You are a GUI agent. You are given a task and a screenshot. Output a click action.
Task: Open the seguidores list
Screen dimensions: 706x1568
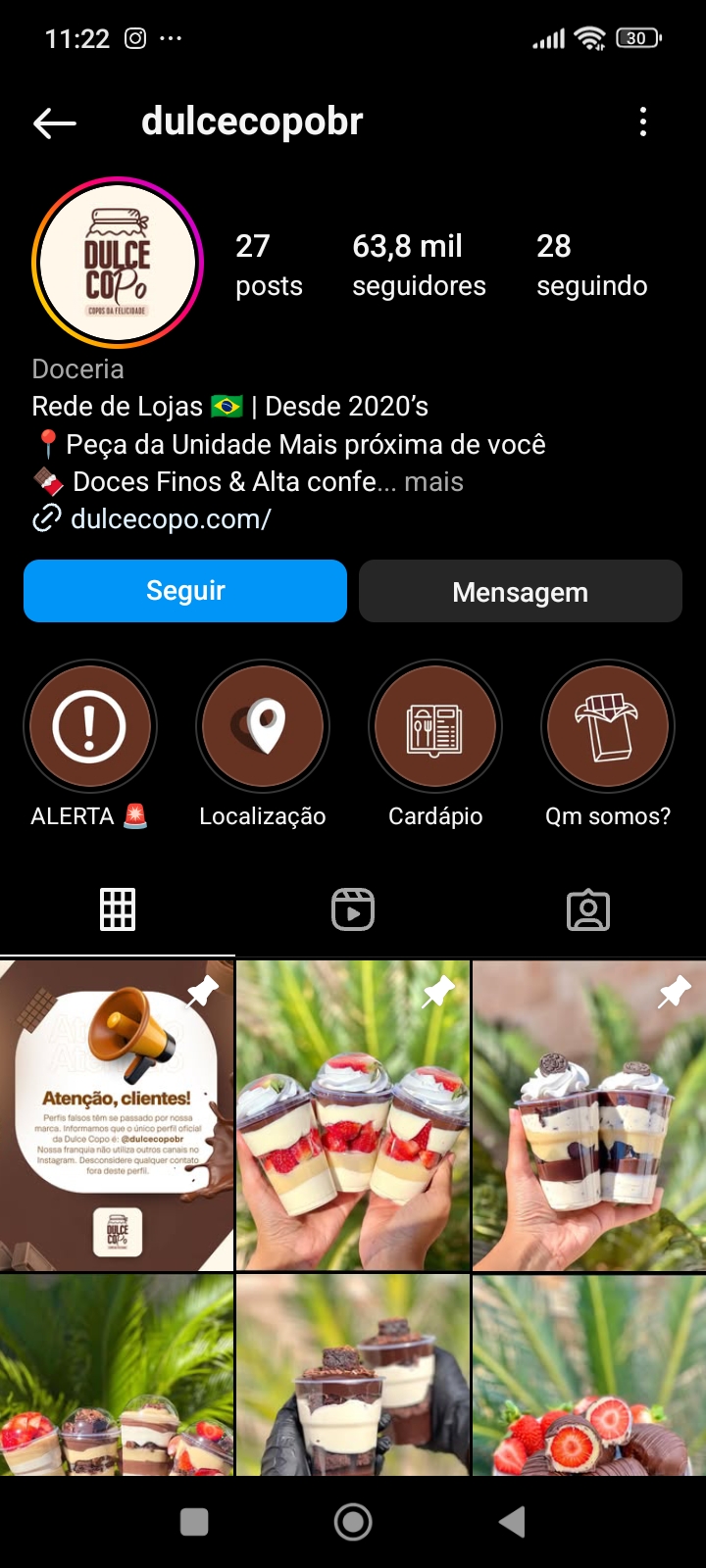coord(419,265)
